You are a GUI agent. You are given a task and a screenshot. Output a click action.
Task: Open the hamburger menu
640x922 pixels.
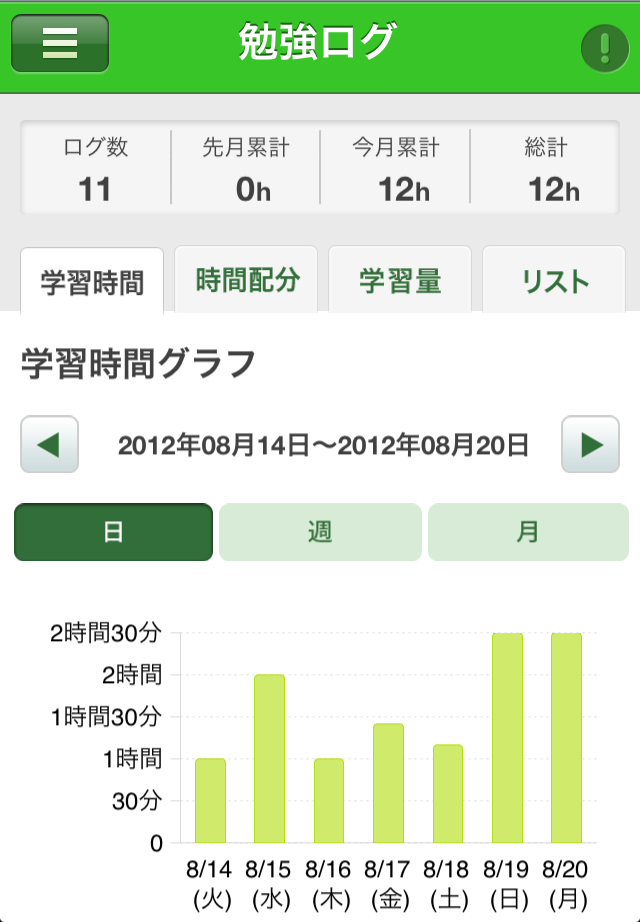pyautogui.click(x=60, y=44)
